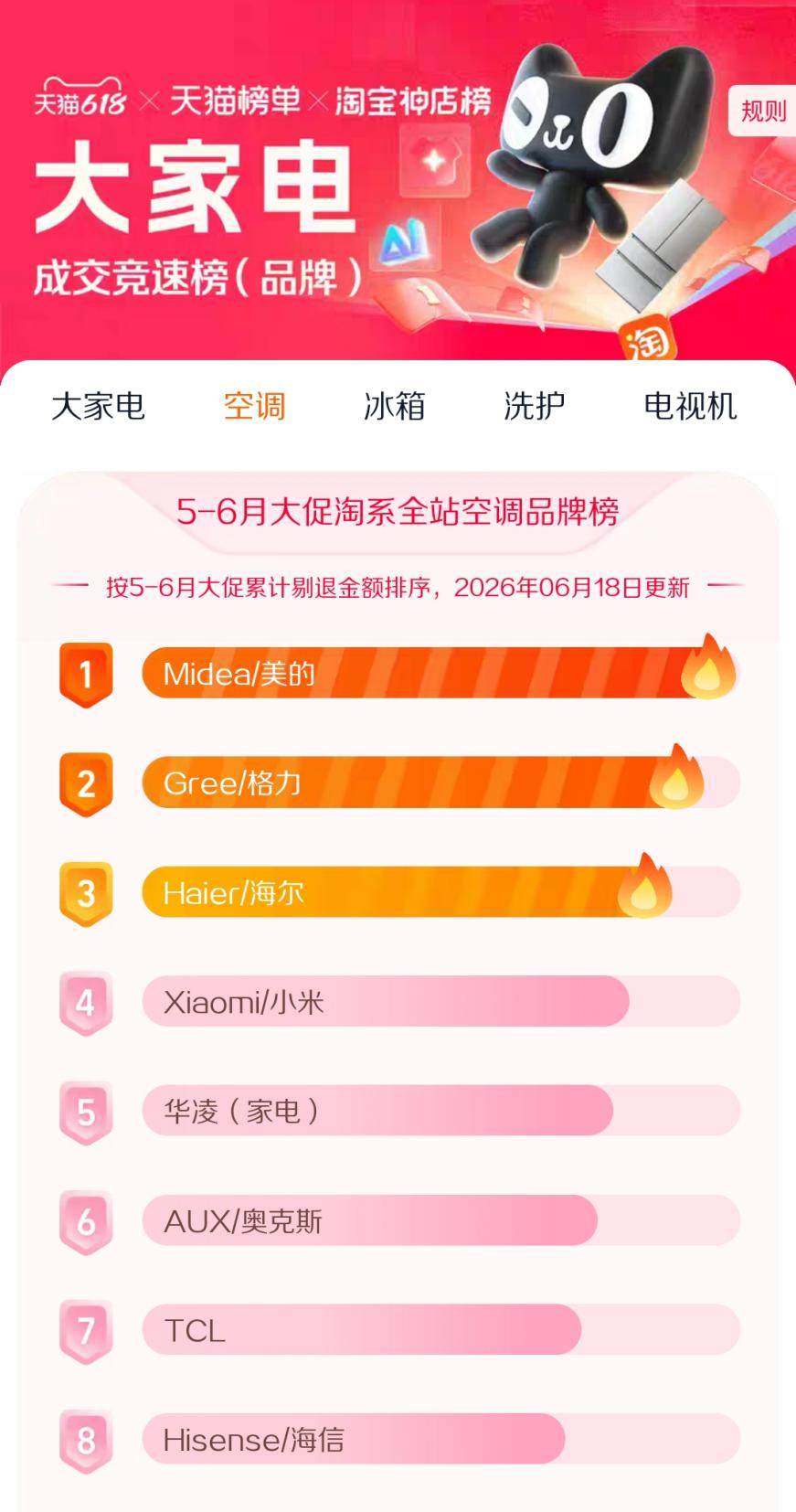Viewport: 796px width, 1512px height.
Task: Open the Hisense/海信 brand row
Action: (x=398, y=1440)
